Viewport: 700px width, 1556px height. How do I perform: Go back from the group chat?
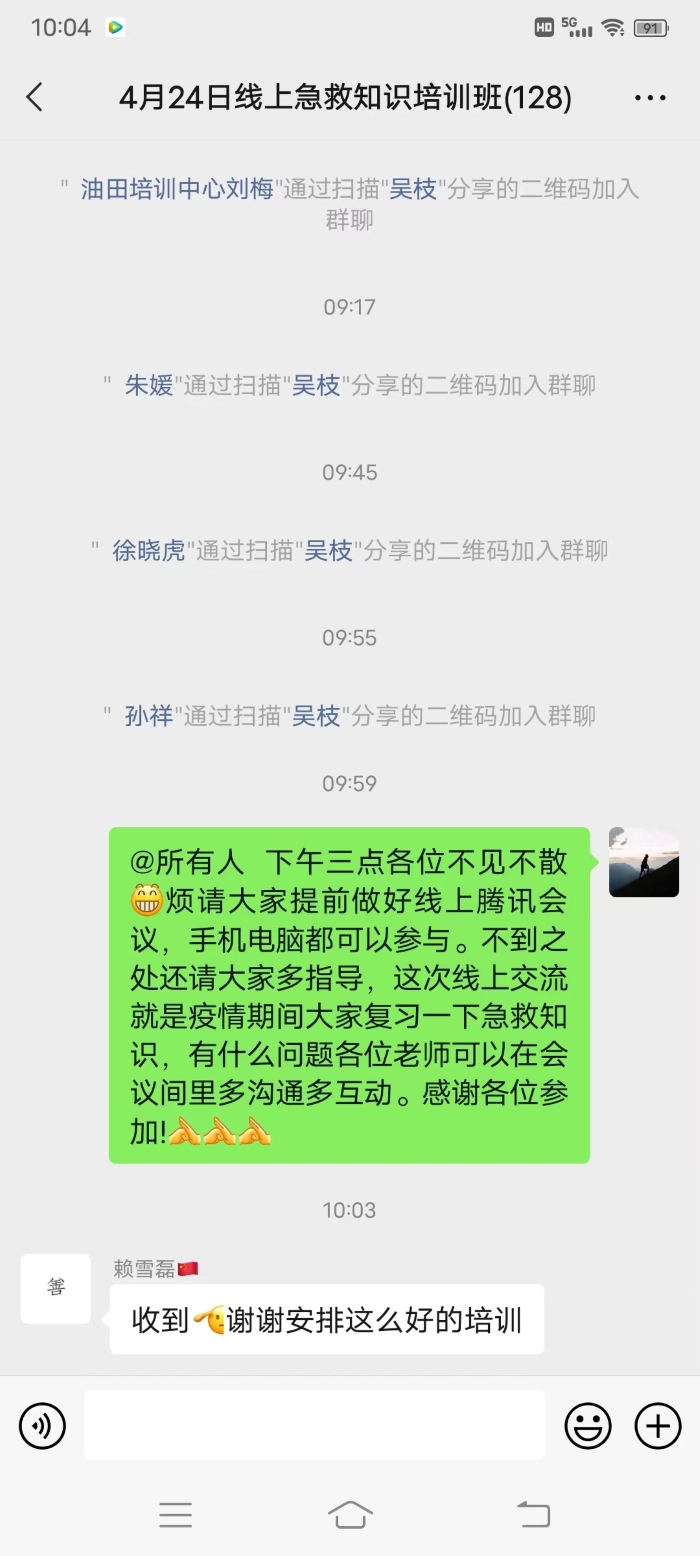click(35, 97)
